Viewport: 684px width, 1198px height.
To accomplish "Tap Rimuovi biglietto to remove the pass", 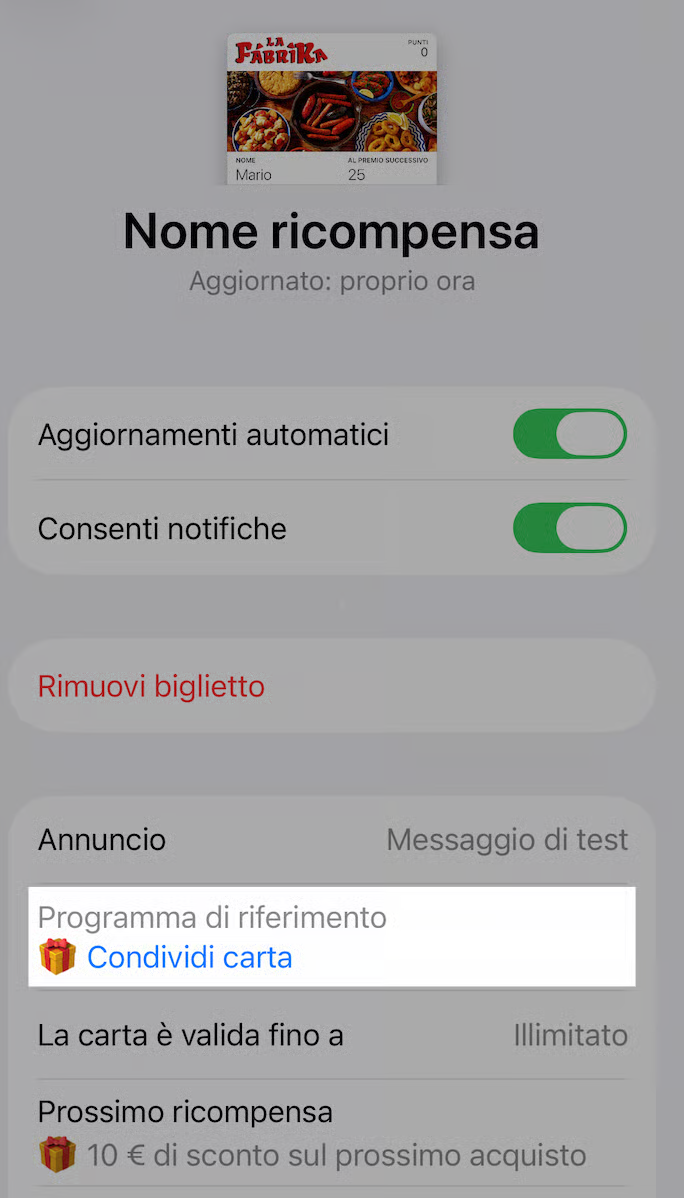I will pos(151,687).
